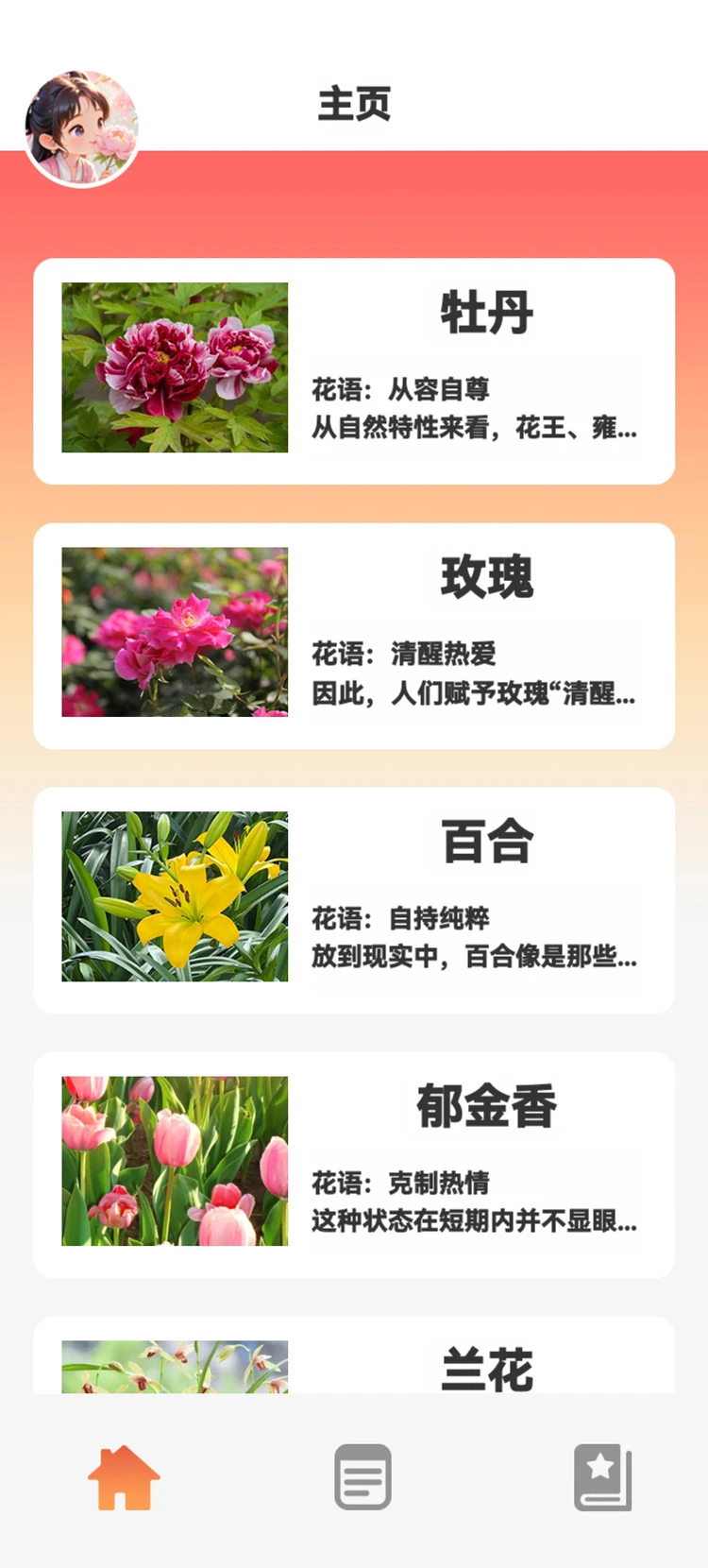The width and height of the screenshot is (708, 1568).
Task: Open the 兰花 flower card
Action: coord(354,1365)
